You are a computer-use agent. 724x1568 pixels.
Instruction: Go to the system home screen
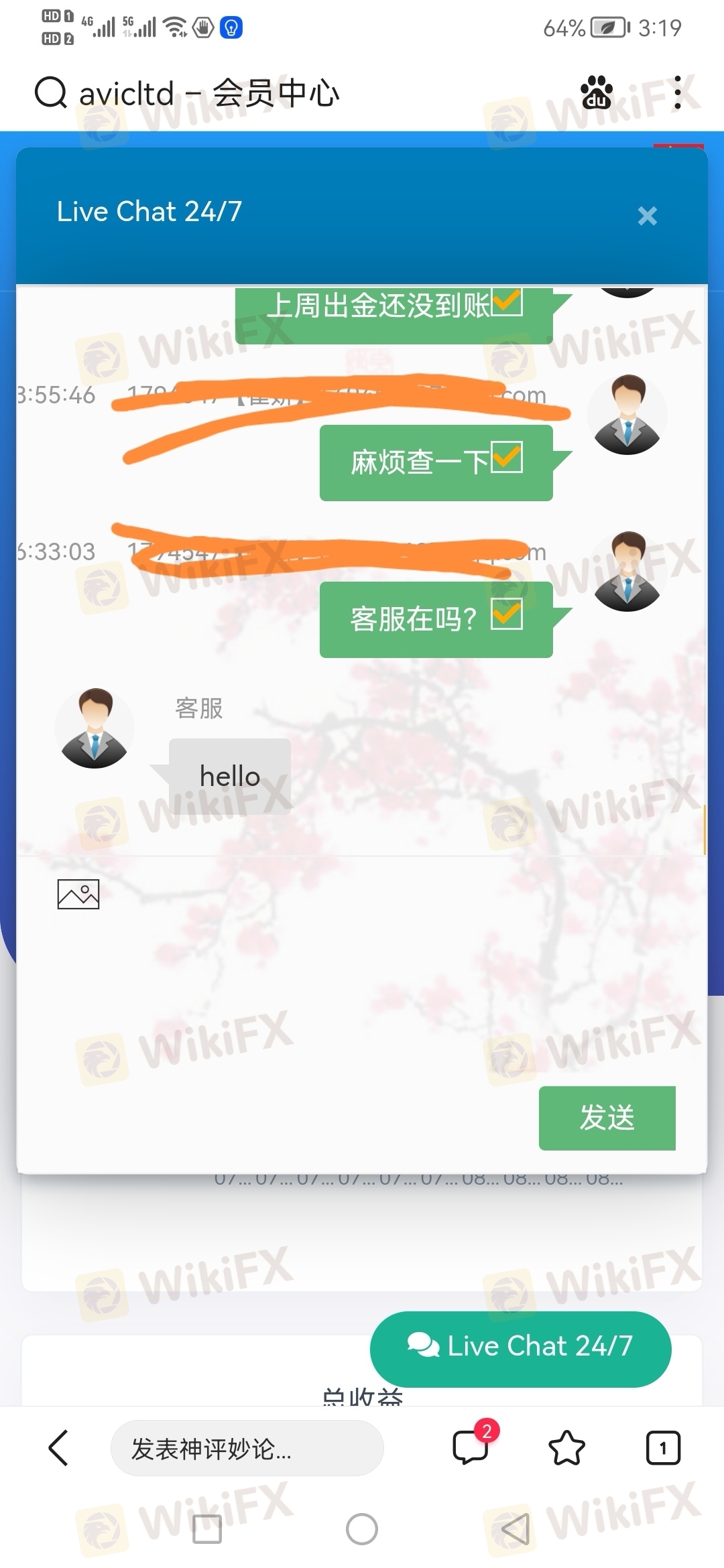(362, 1529)
